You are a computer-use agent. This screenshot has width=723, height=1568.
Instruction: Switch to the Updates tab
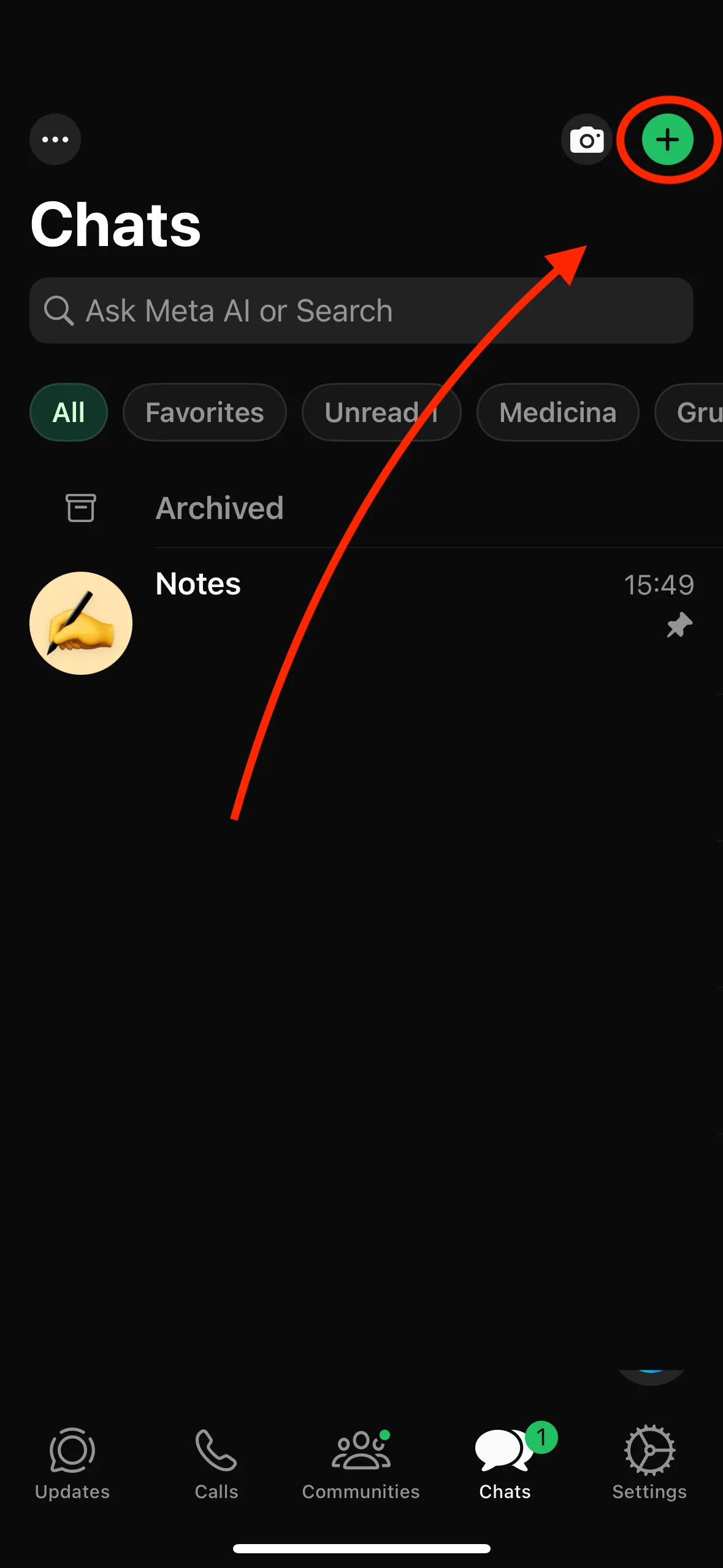(72, 1462)
